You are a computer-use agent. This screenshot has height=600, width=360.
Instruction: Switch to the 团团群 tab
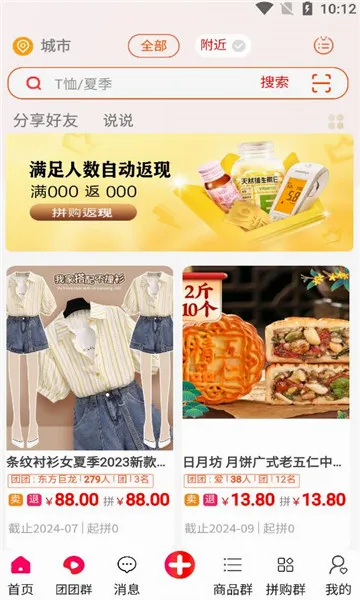click(73, 575)
